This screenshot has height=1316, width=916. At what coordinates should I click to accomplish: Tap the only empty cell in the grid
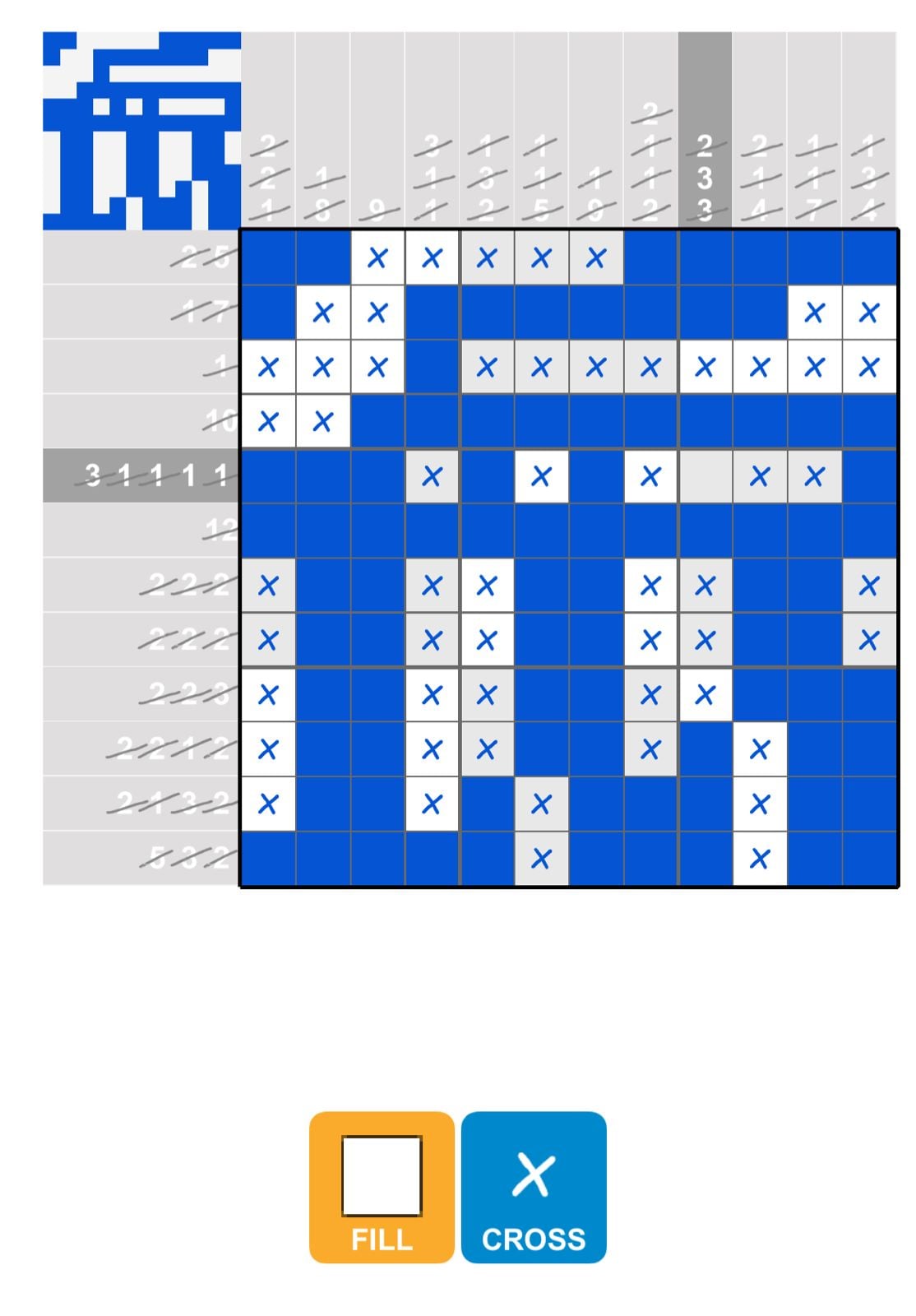705,476
